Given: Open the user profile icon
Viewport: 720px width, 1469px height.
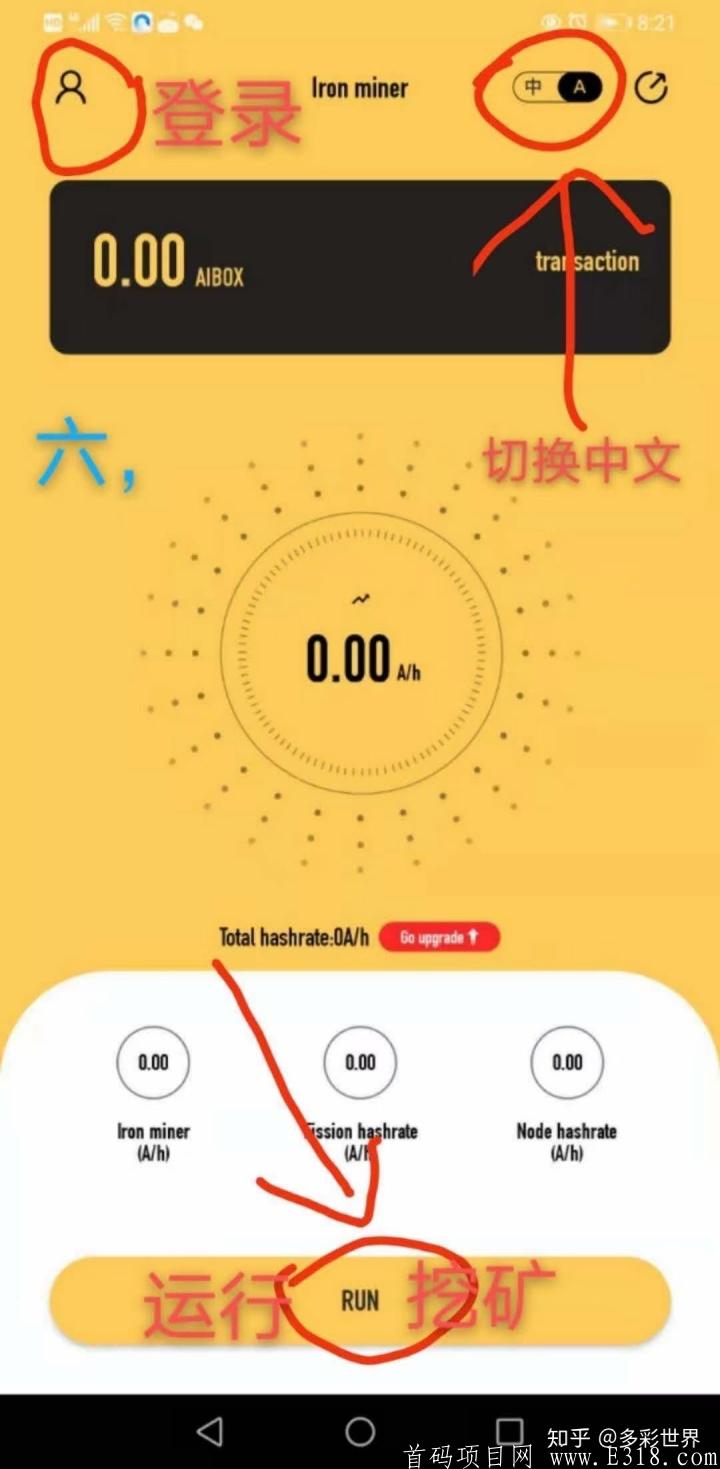Looking at the screenshot, I should click(x=71, y=88).
